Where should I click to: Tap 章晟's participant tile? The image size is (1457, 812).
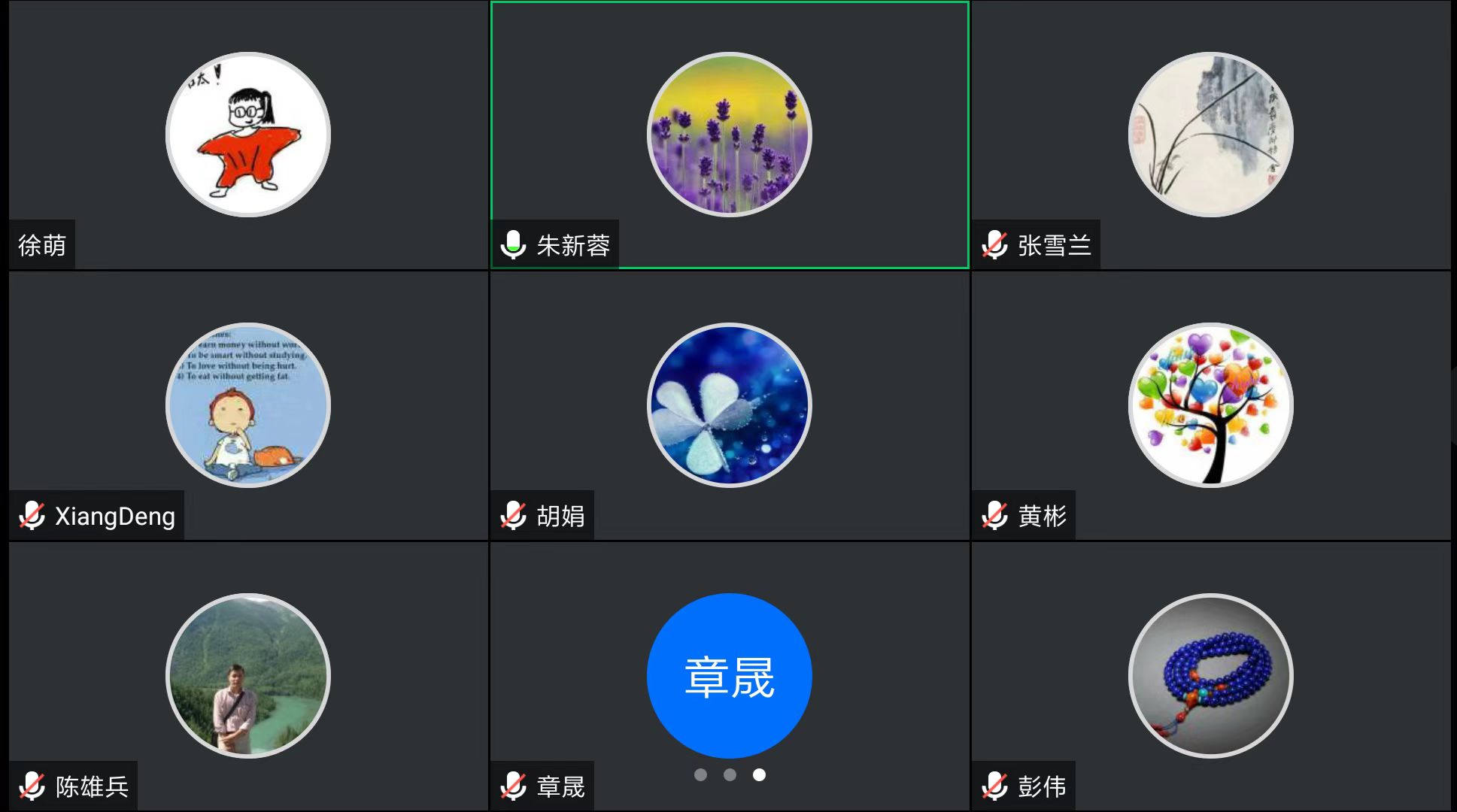[729, 676]
